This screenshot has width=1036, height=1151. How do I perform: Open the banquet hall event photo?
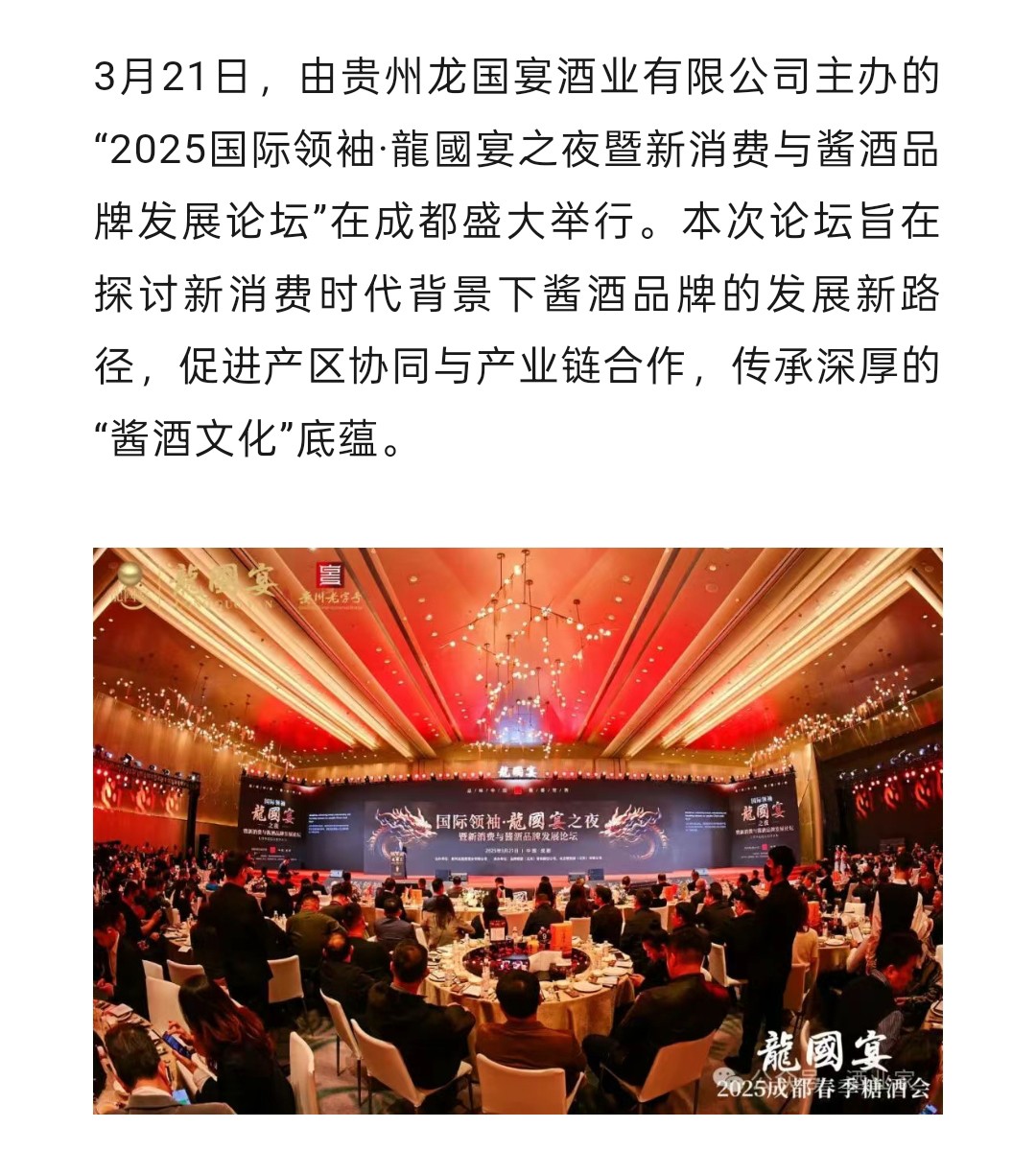tap(518, 830)
